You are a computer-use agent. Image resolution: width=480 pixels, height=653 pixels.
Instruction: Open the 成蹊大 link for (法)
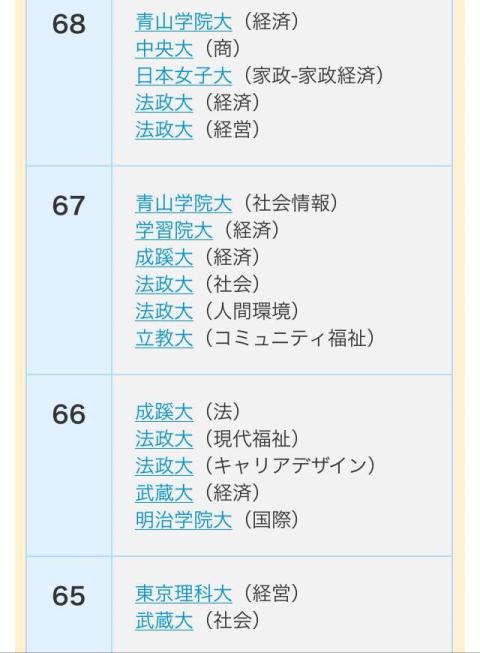click(164, 412)
